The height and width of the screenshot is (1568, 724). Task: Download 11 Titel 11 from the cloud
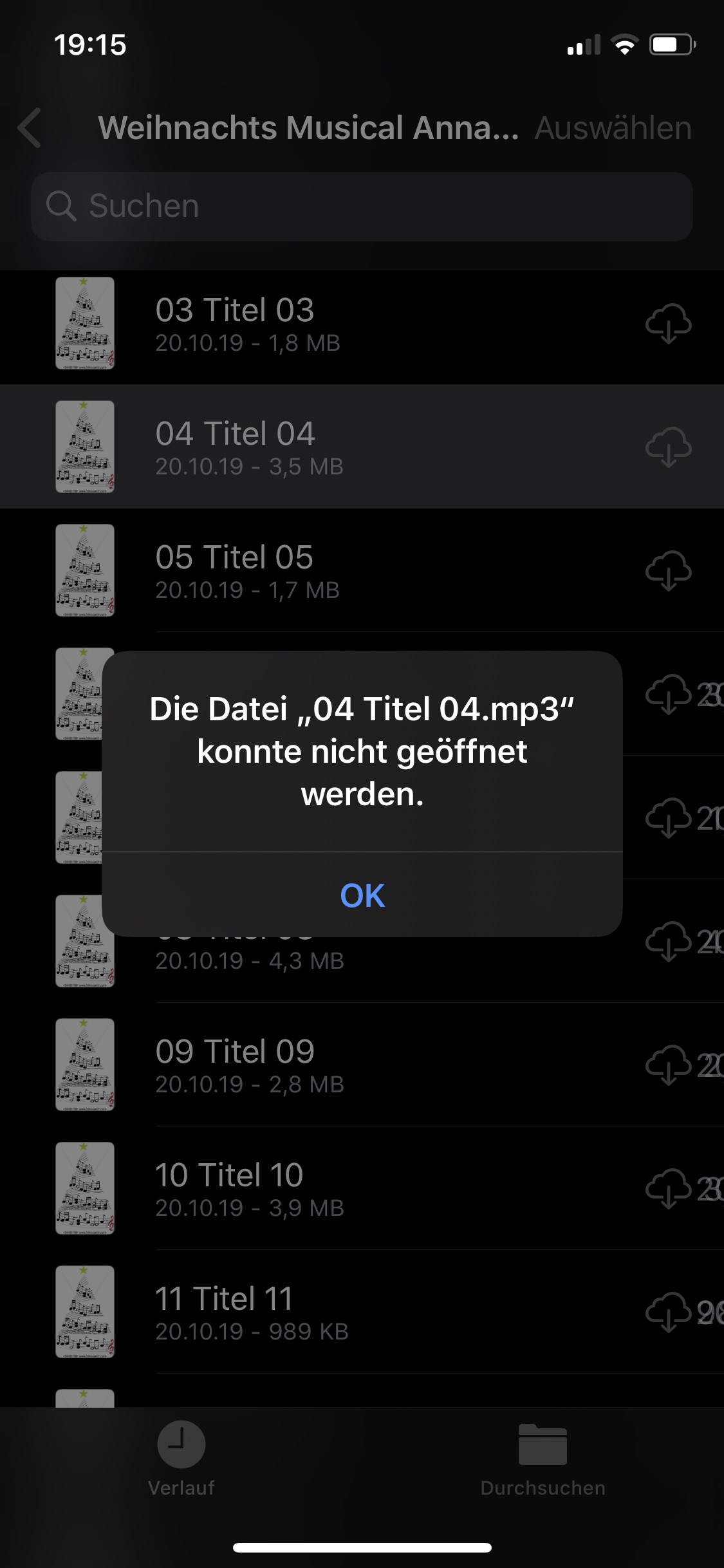pyautogui.click(x=668, y=1312)
